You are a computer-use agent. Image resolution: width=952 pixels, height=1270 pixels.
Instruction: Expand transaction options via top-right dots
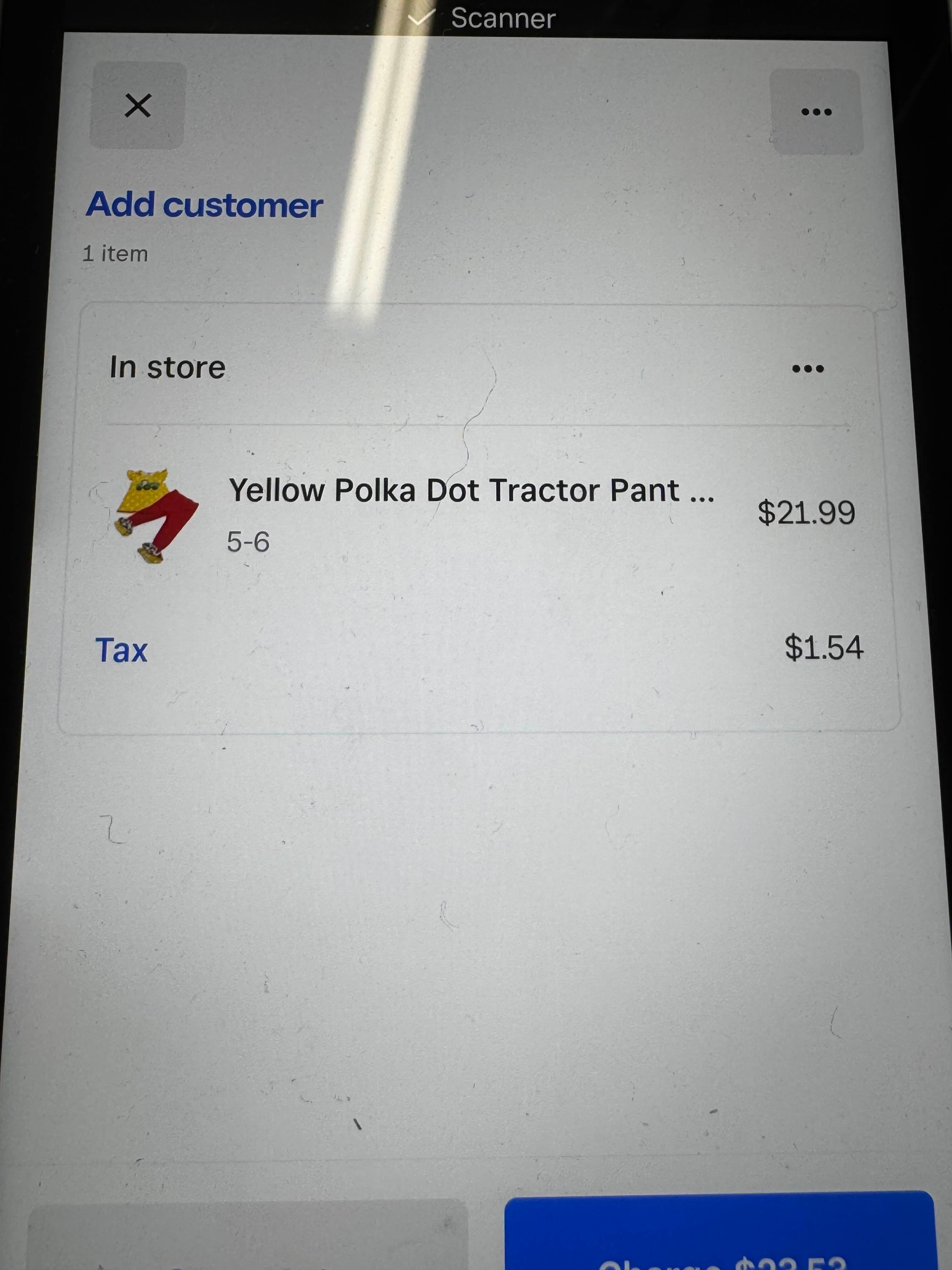pos(817,113)
